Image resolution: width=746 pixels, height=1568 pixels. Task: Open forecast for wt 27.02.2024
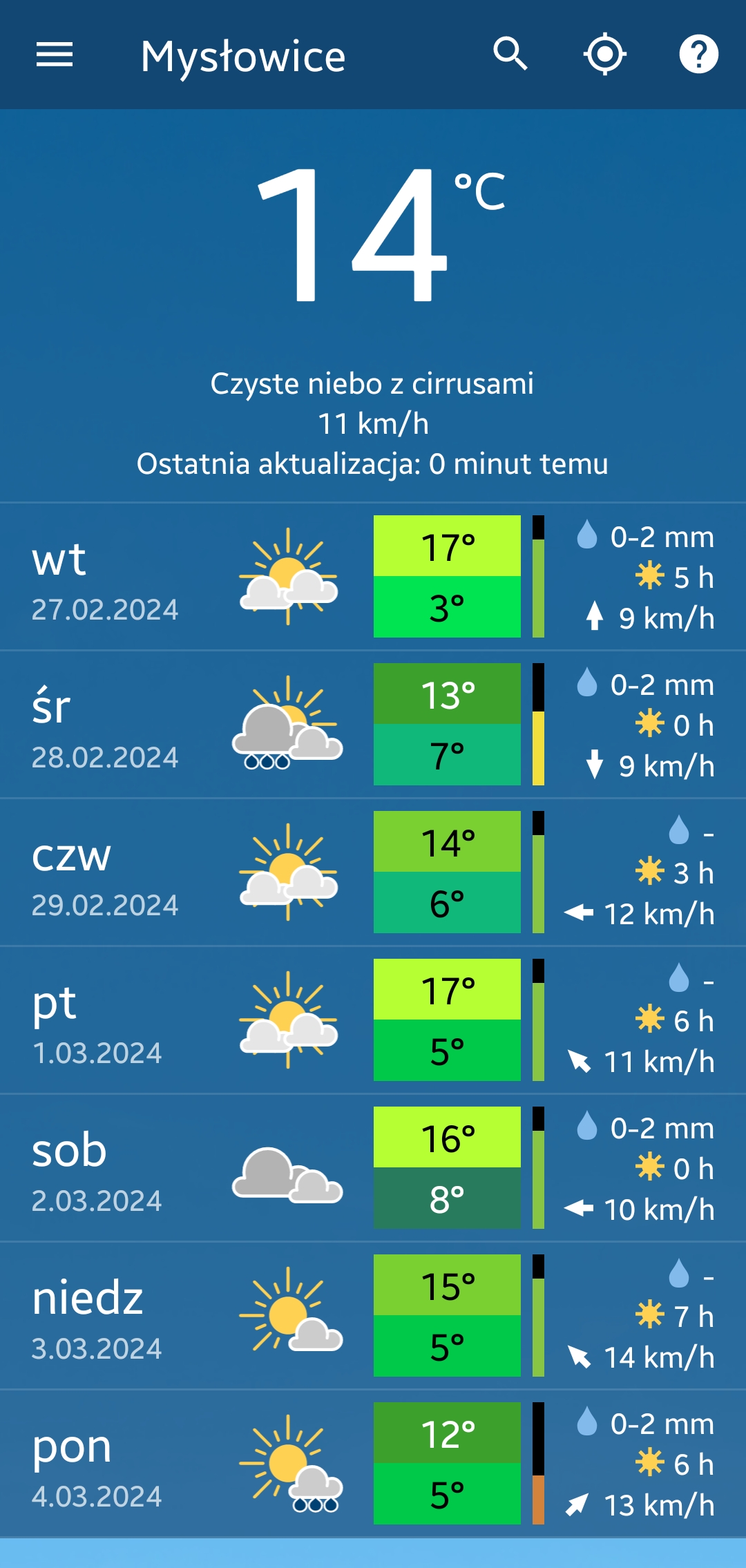point(373,576)
